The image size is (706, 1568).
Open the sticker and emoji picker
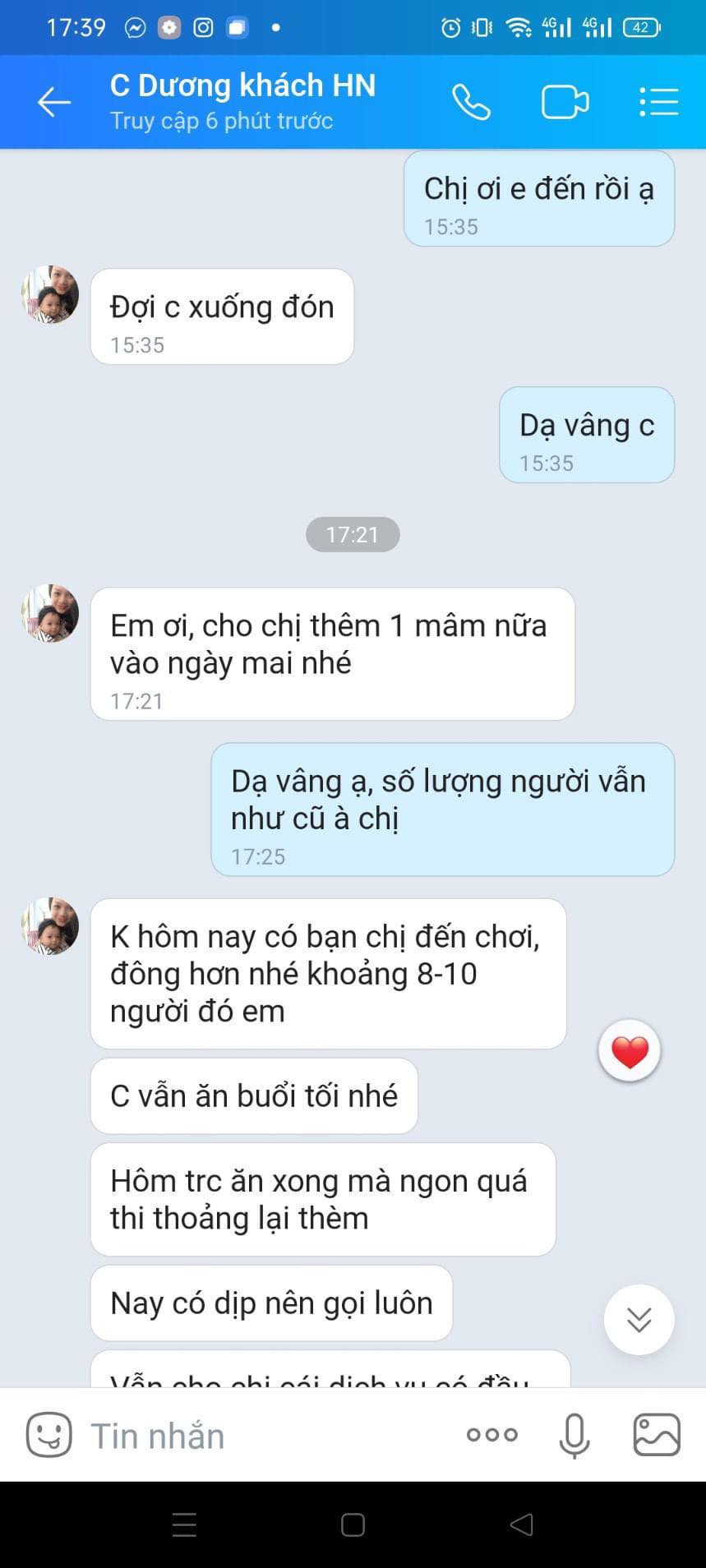tap(49, 1435)
